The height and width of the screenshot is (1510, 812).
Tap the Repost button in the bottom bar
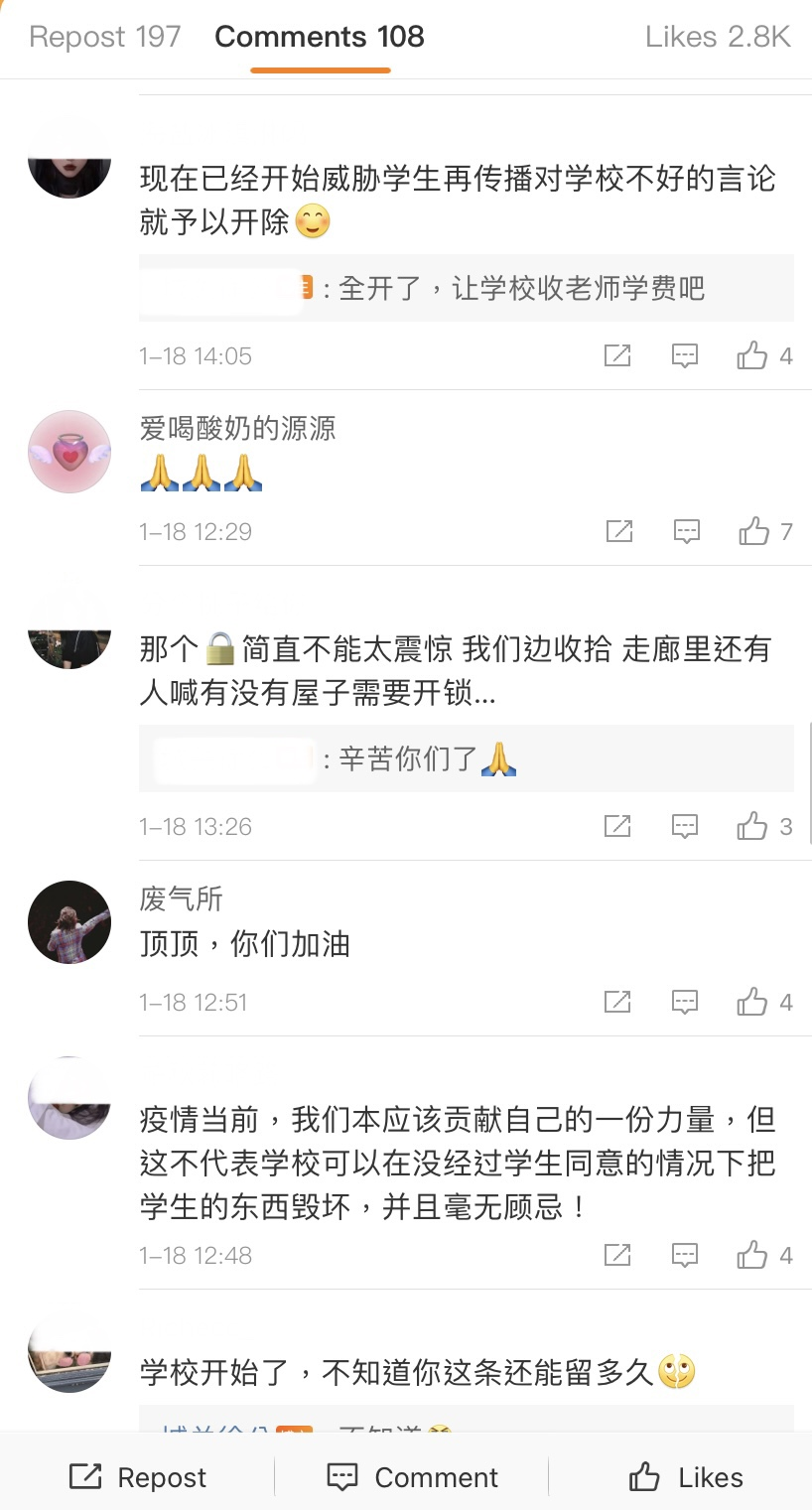(138, 1476)
